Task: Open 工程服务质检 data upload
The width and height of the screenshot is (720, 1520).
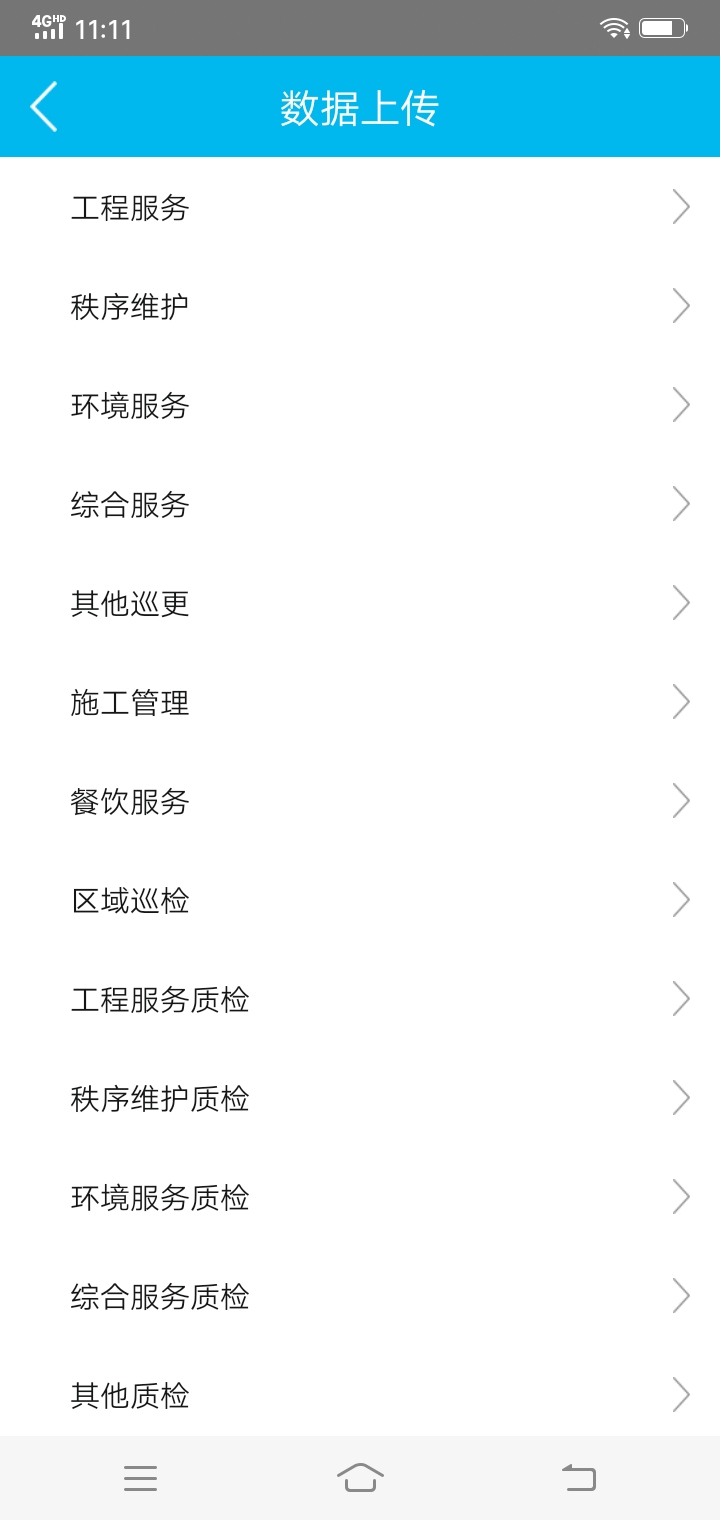Action: [x=360, y=999]
